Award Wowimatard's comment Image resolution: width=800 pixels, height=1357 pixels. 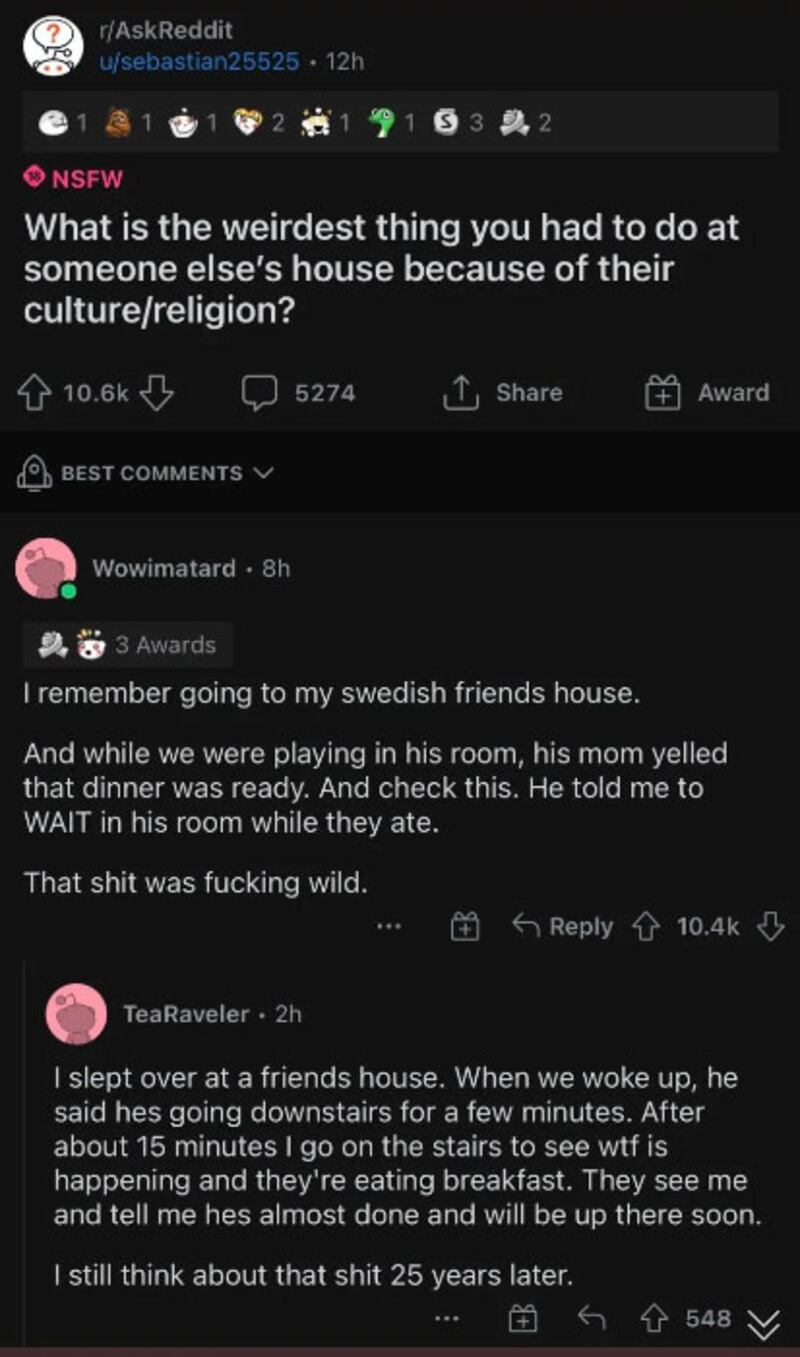[x=463, y=927]
